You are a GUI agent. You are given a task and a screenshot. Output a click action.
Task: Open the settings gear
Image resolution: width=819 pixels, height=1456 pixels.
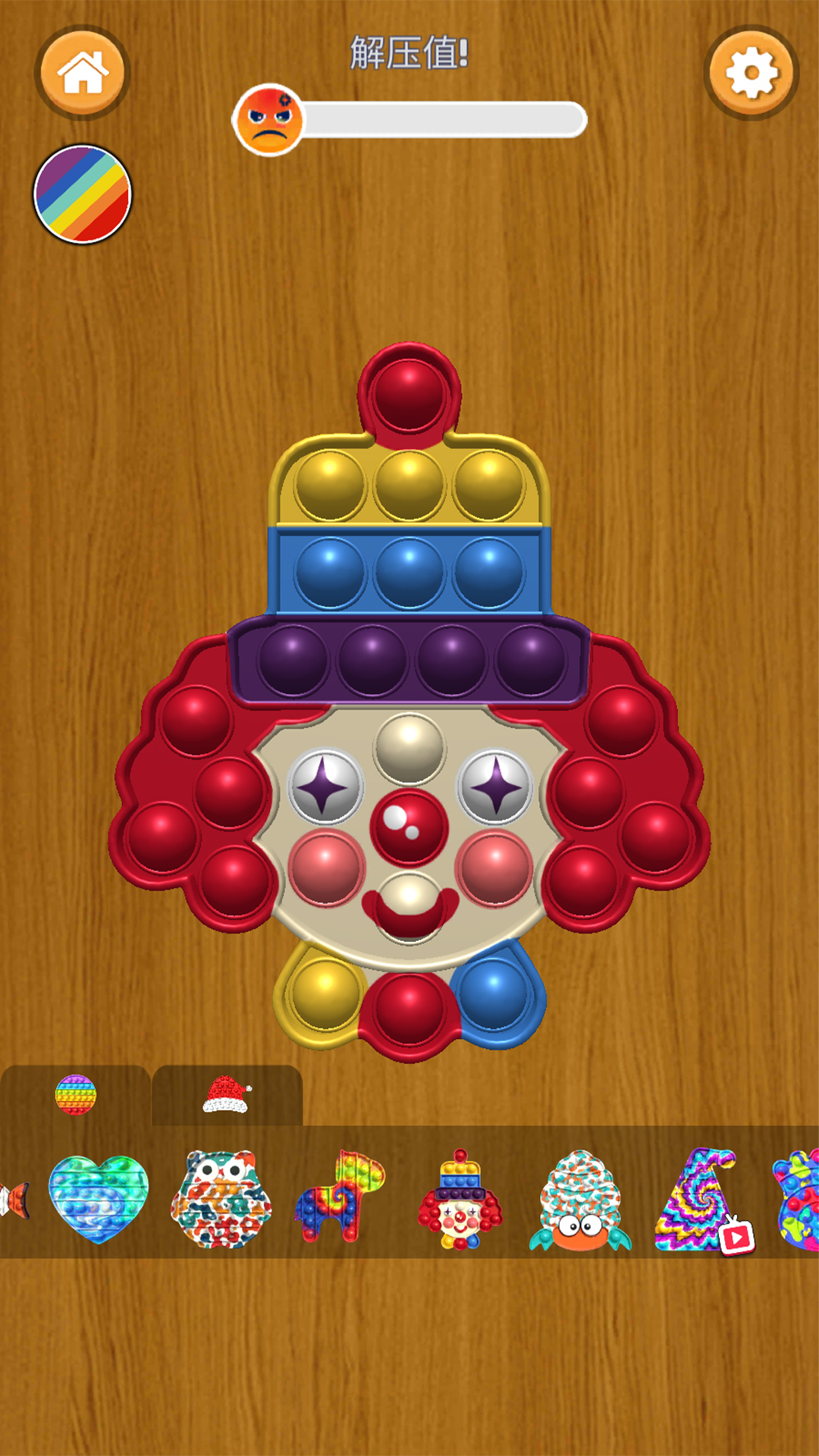(751, 72)
